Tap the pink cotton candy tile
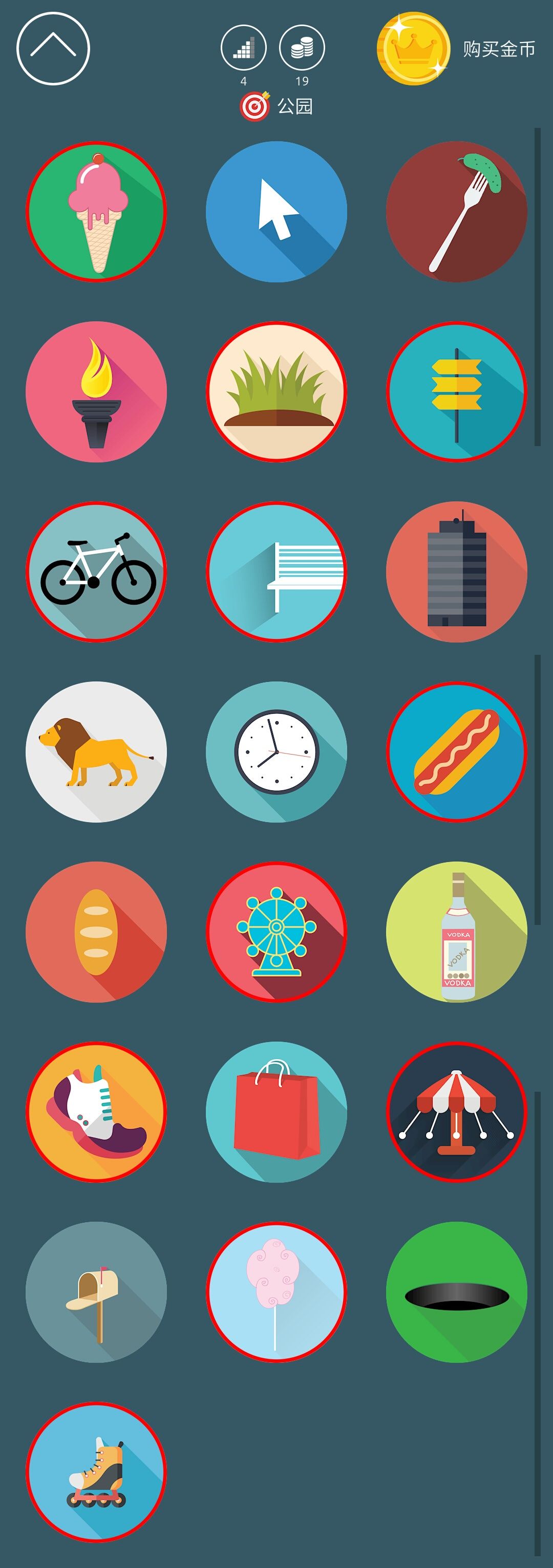The height and width of the screenshot is (1568, 553). click(x=276, y=1292)
